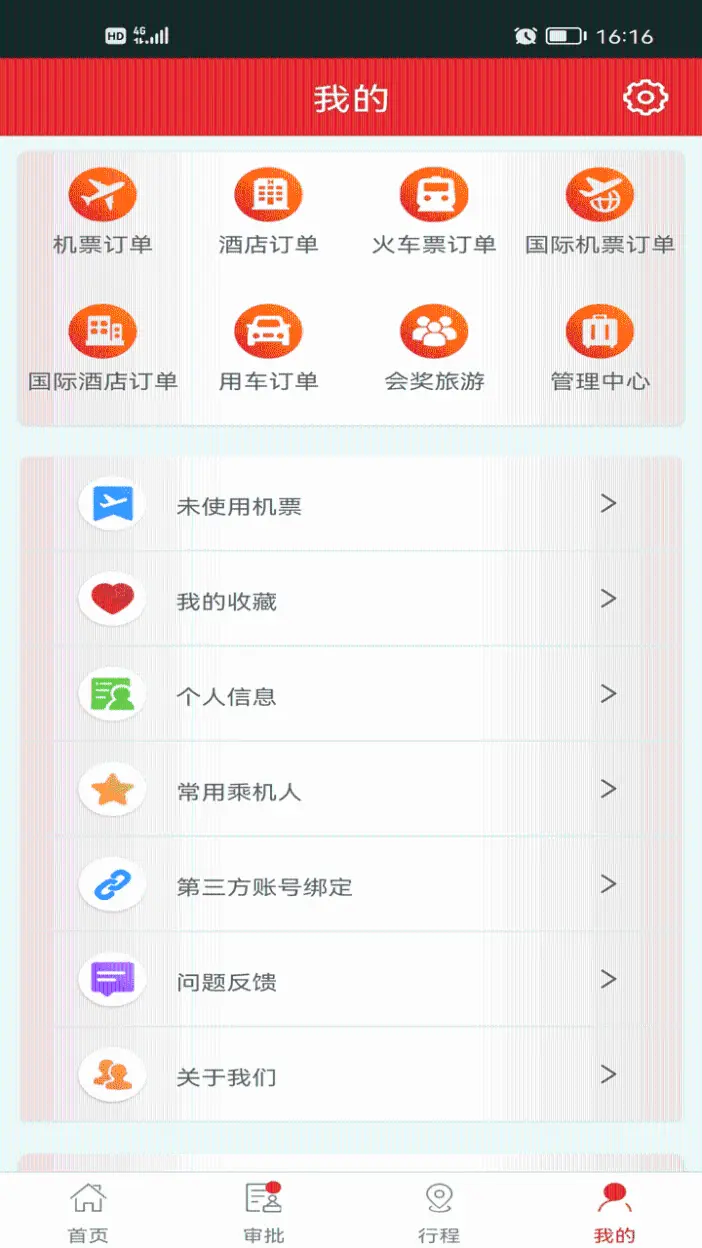
Task: Open 管理中心 management center
Action: [x=600, y=349]
